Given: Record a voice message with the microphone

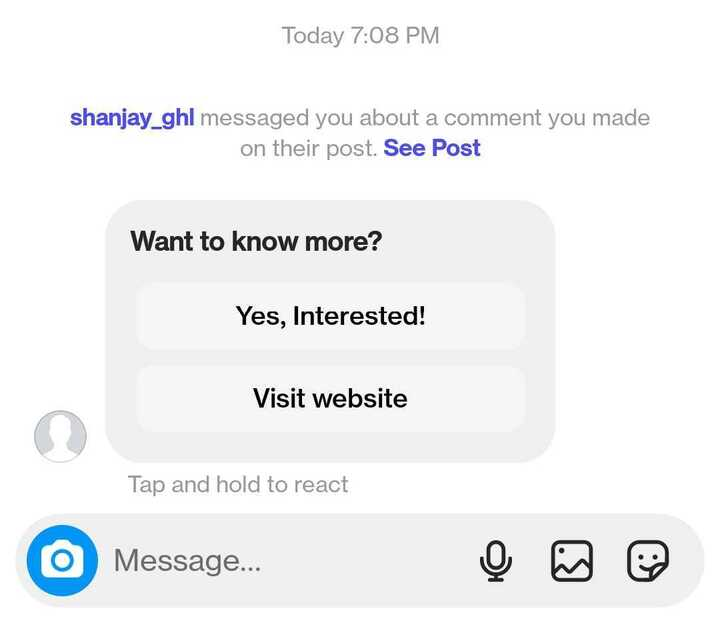Looking at the screenshot, I should pyautogui.click(x=496, y=560).
